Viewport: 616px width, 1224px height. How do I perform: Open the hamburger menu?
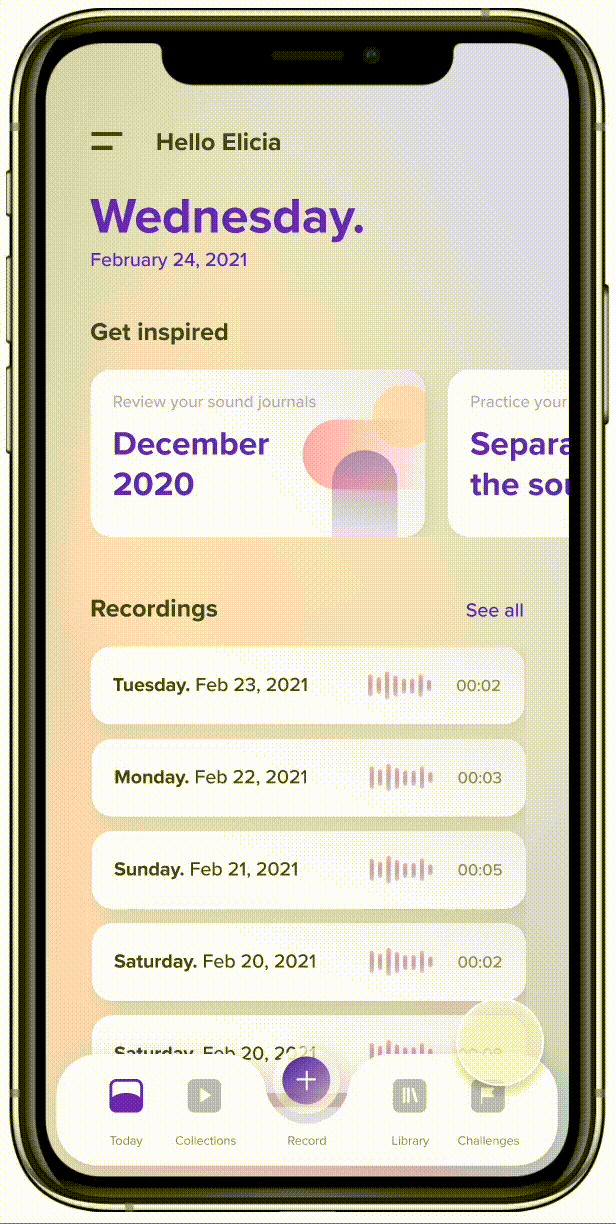pos(106,142)
